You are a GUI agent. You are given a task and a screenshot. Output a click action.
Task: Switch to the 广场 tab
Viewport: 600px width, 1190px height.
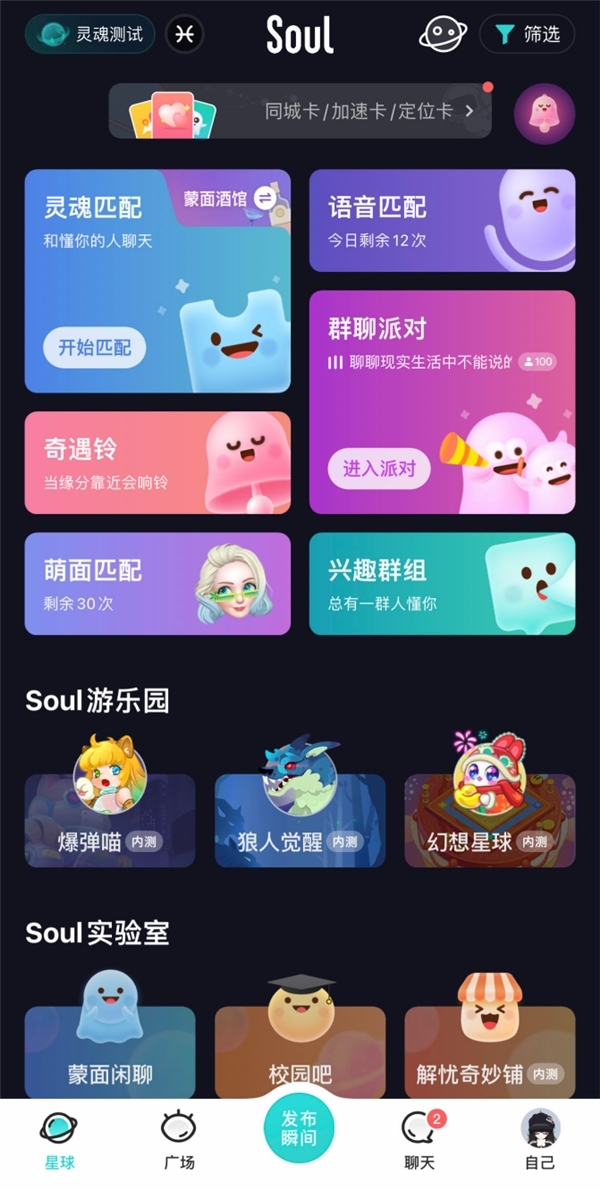coord(179,1138)
